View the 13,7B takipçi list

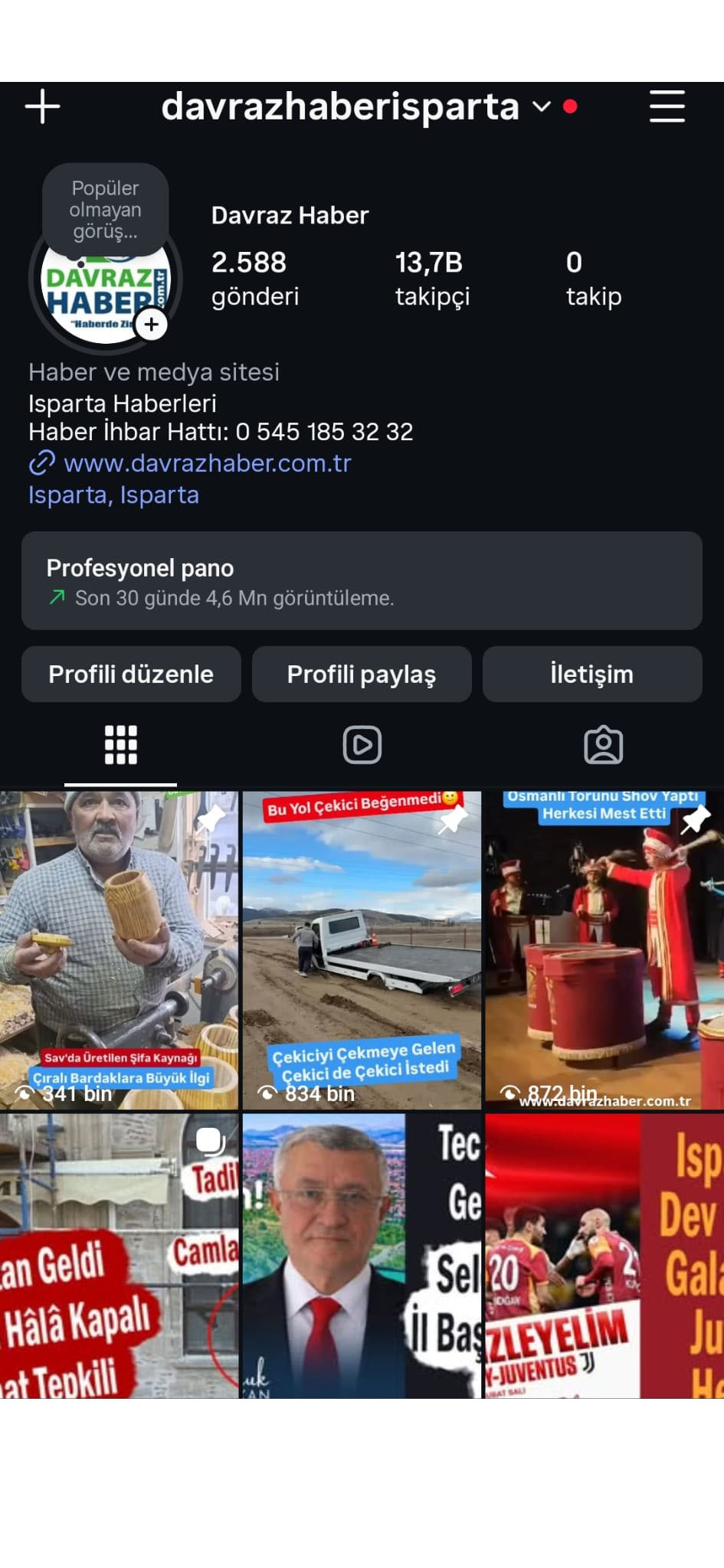(431, 279)
